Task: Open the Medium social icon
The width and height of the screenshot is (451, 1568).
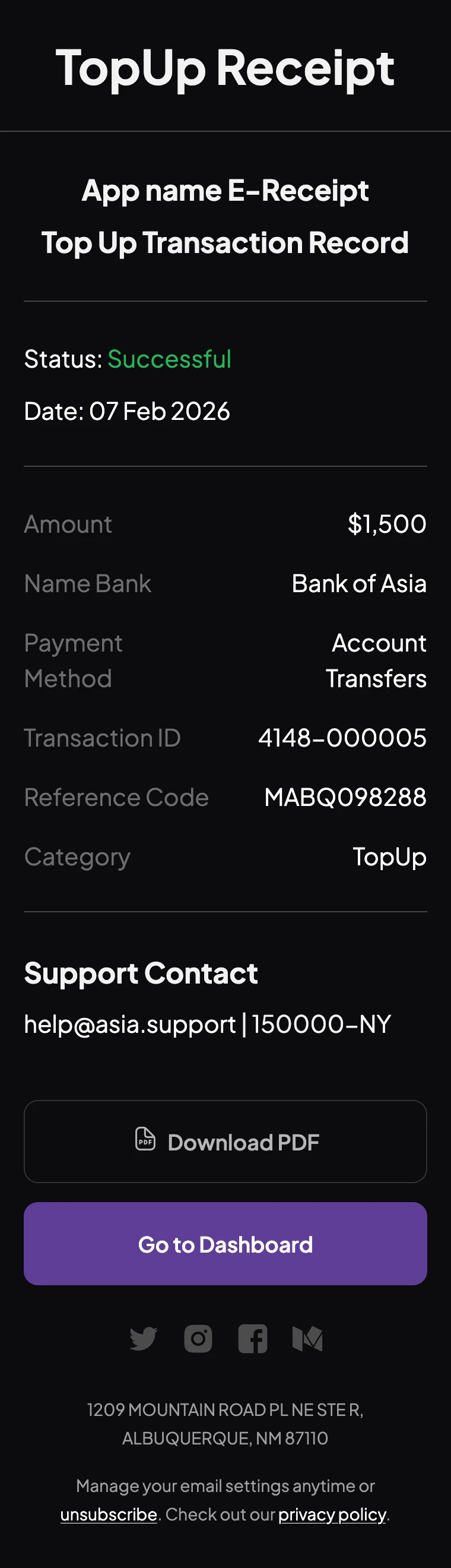Action: pos(307,1339)
